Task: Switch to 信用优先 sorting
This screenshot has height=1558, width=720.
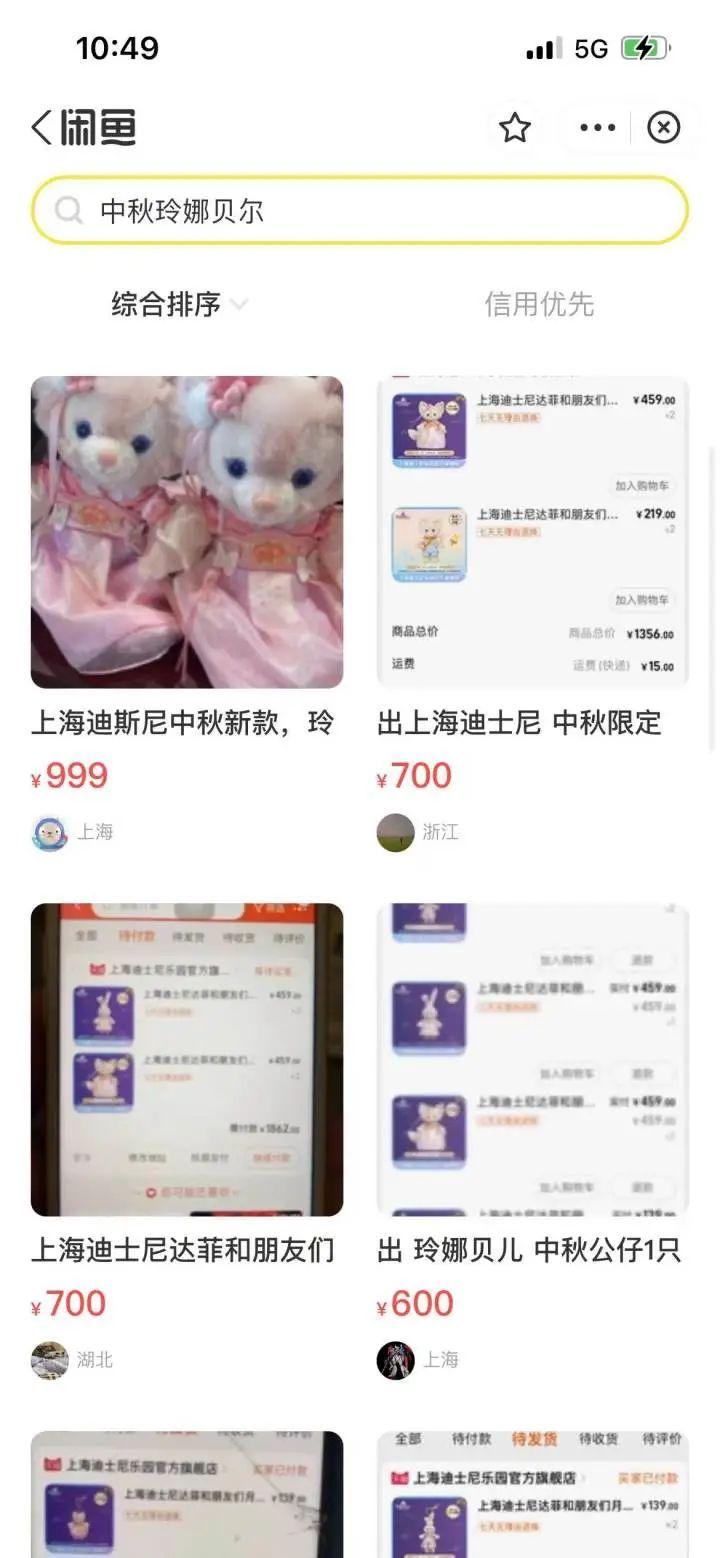Action: pos(539,304)
